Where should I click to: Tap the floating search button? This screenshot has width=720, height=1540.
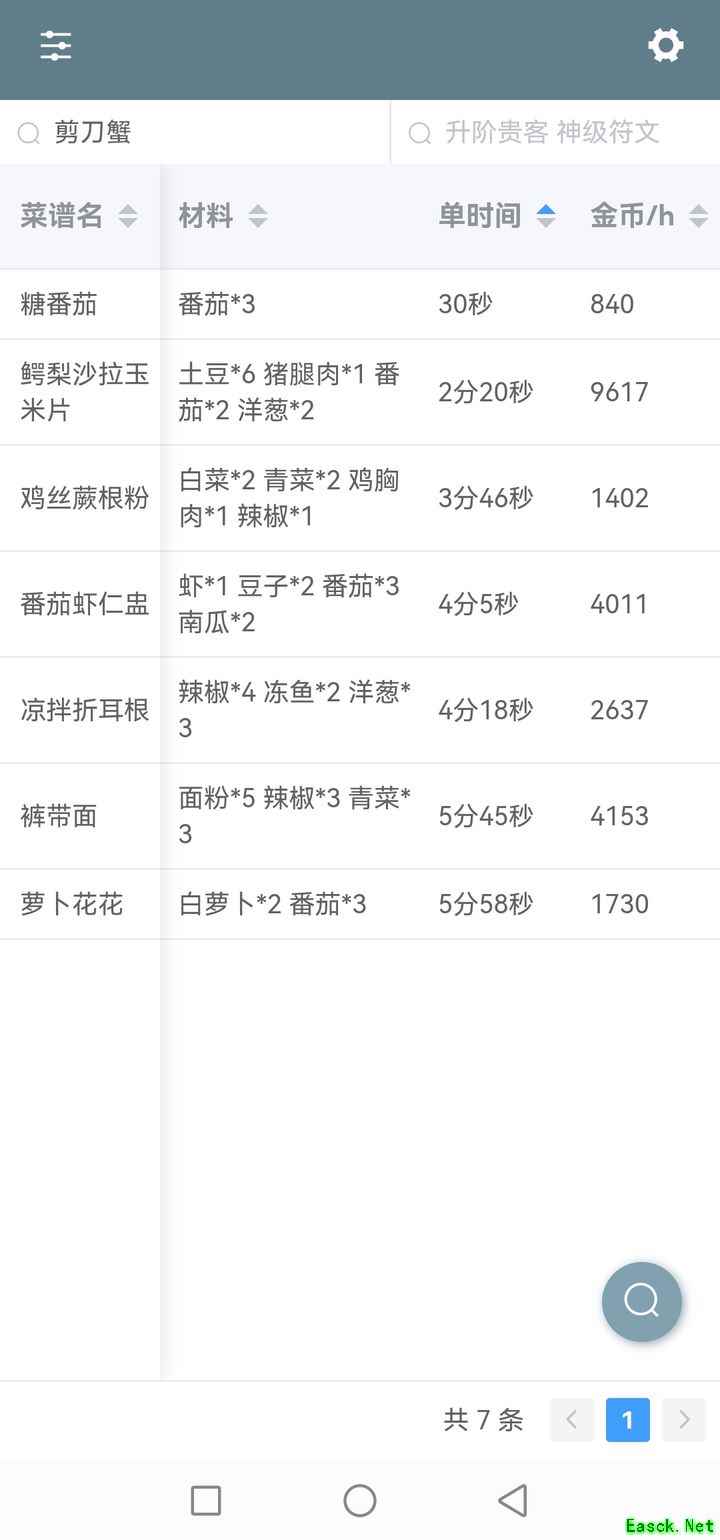(641, 1301)
